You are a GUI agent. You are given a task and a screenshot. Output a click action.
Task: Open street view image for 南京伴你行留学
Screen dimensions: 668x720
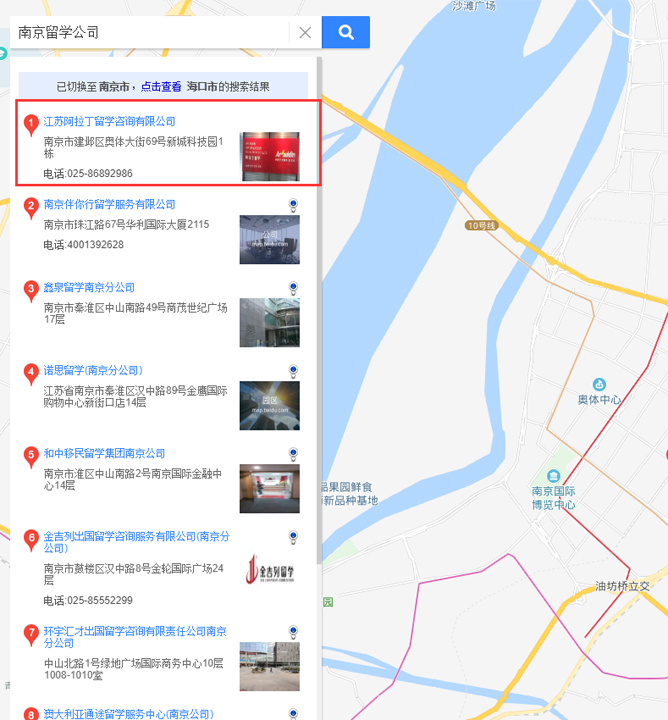pyautogui.click(x=269, y=239)
